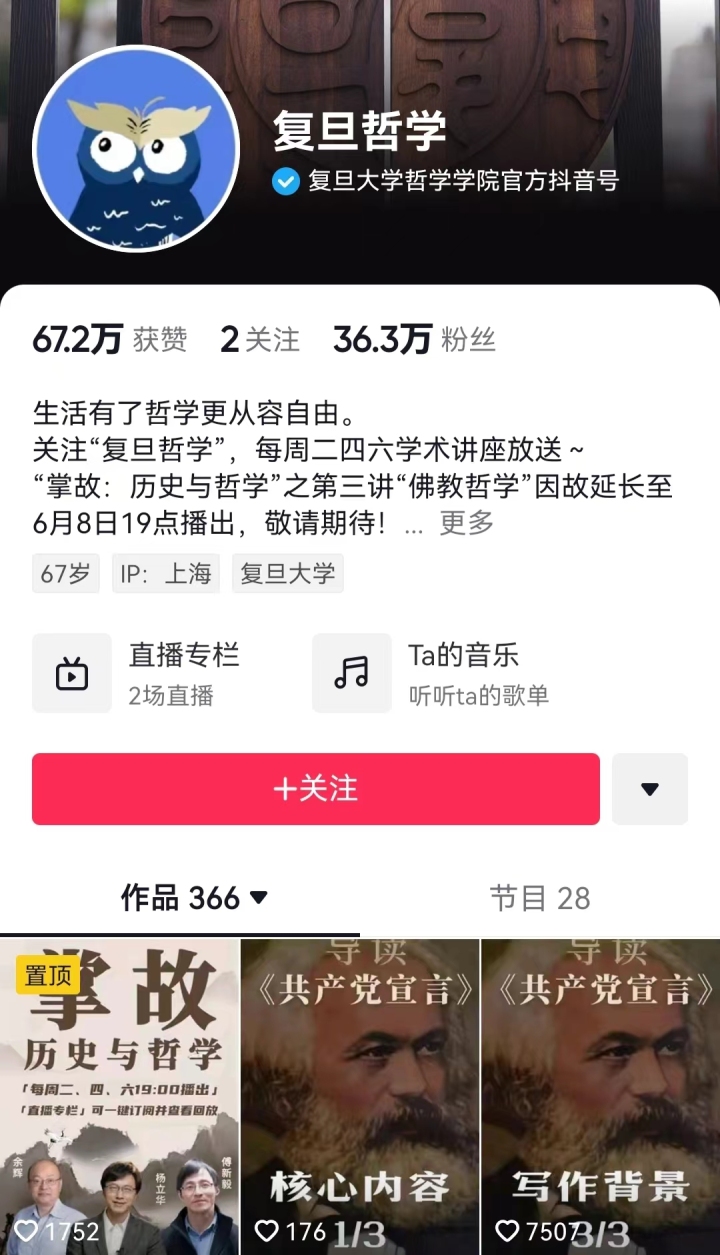Screen dimensions: 720x1255
Task: Expand the dropdown arrow next to 关注
Action: click(649, 789)
